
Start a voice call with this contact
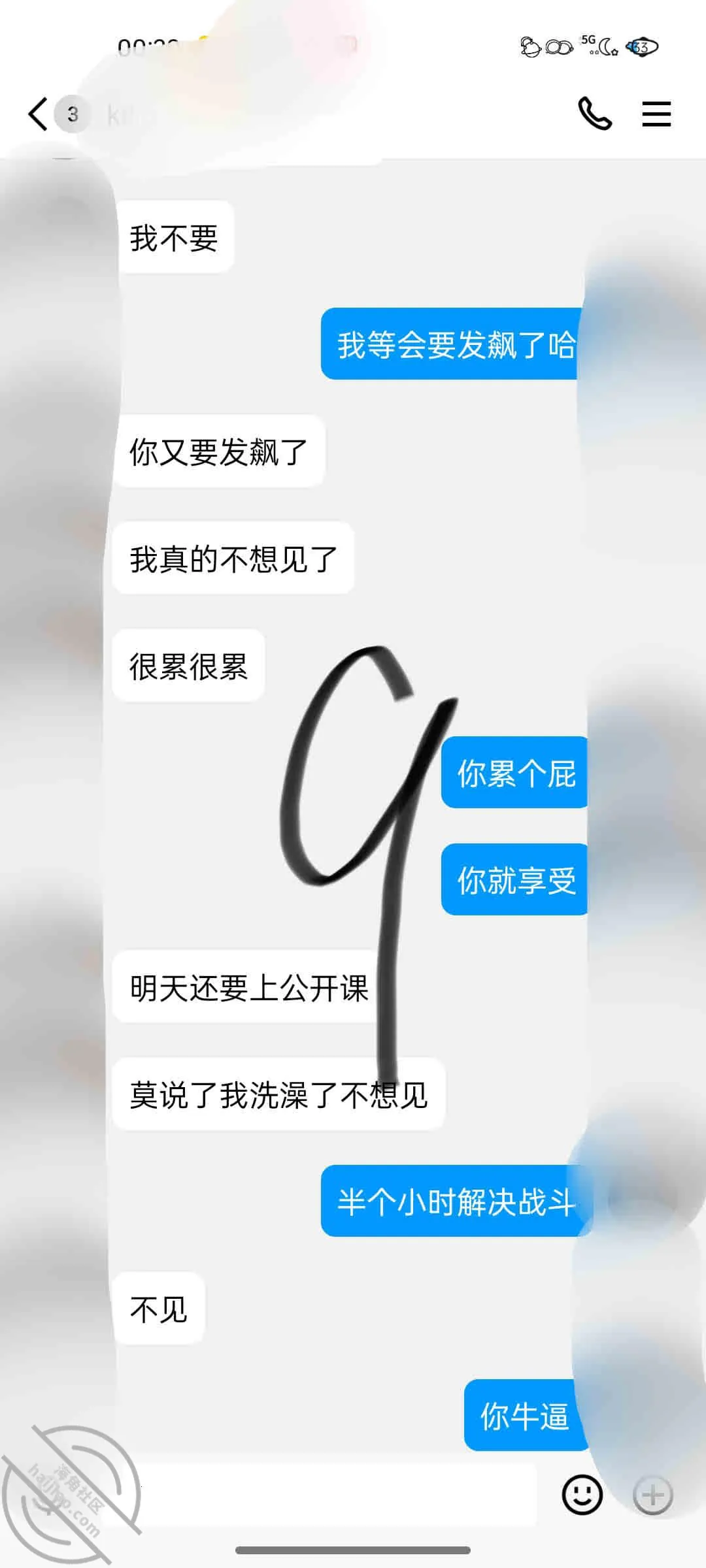click(x=595, y=114)
